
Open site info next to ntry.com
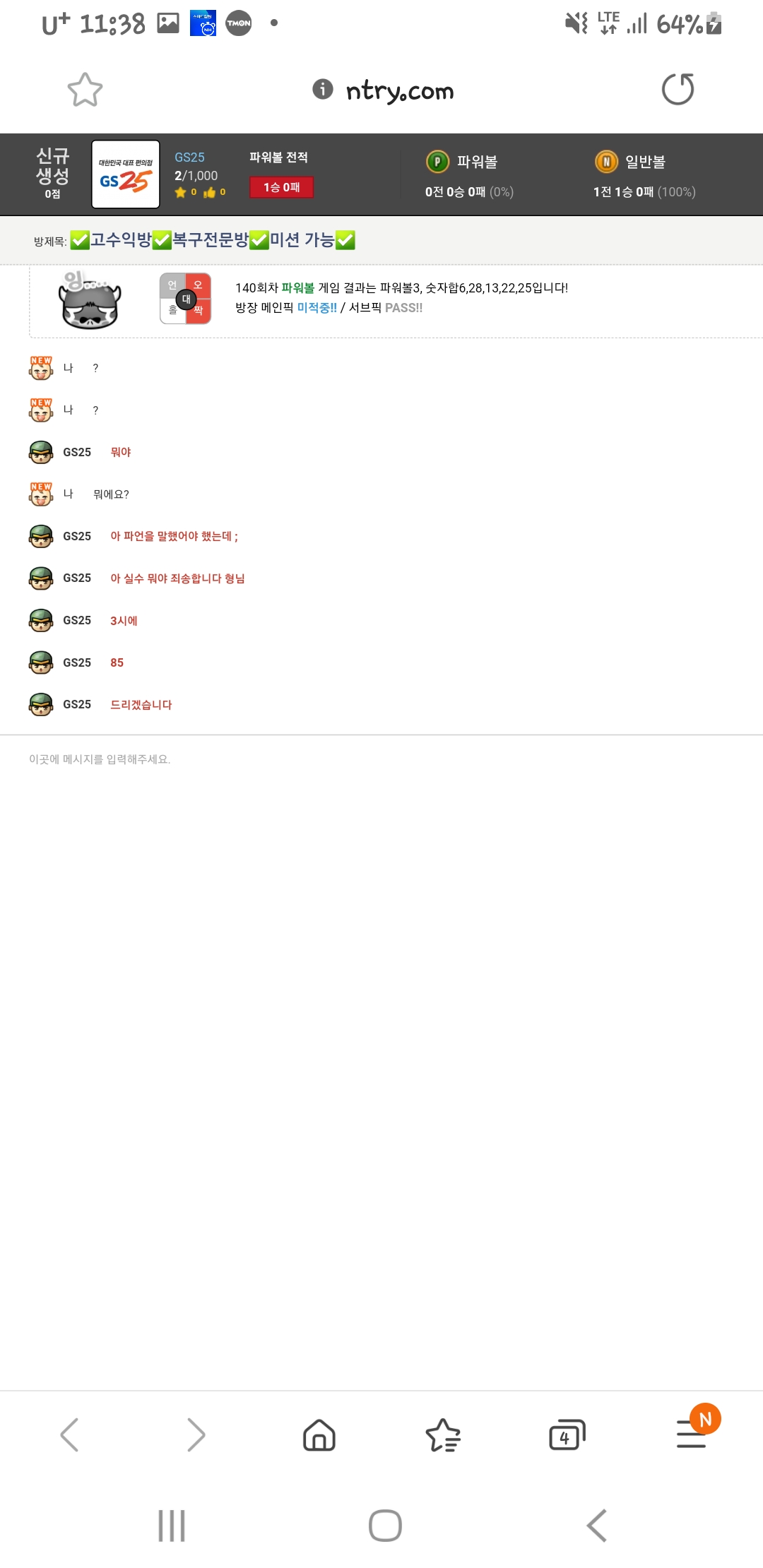tap(323, 89)
